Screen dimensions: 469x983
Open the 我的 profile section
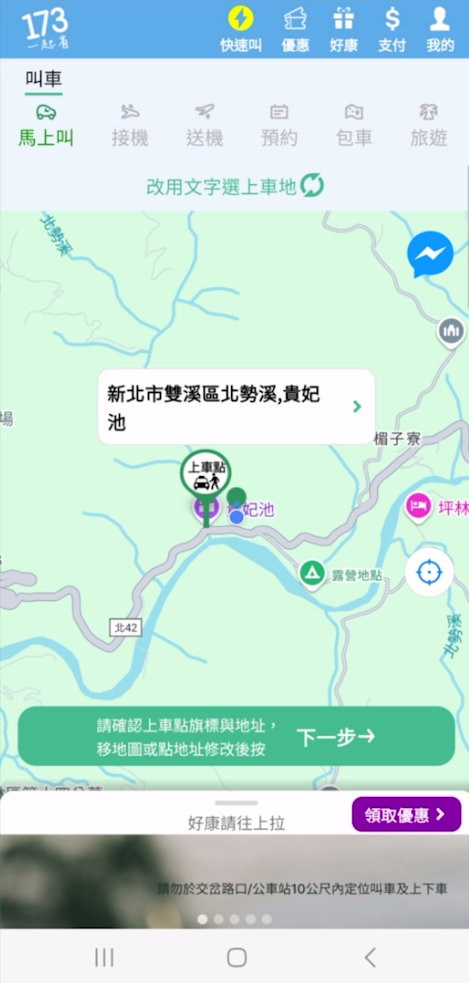tap(440, 30)
